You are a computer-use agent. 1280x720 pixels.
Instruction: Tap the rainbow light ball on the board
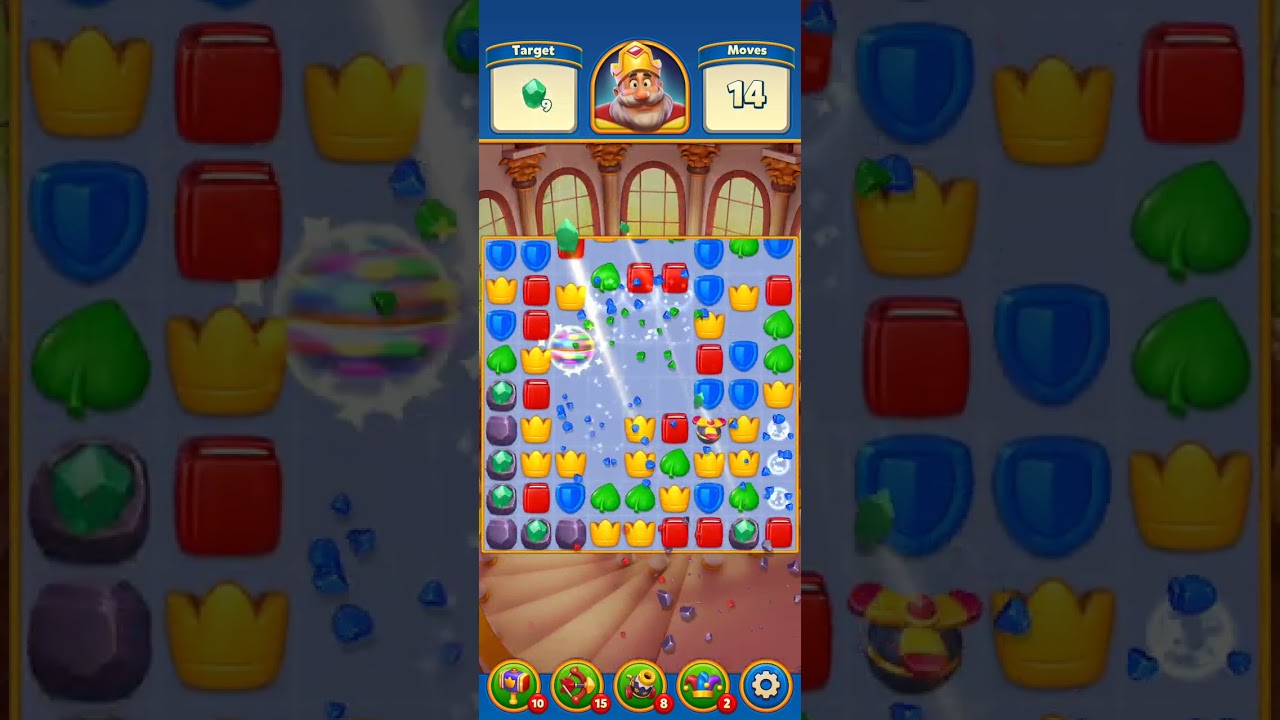[x=572, y=346]
